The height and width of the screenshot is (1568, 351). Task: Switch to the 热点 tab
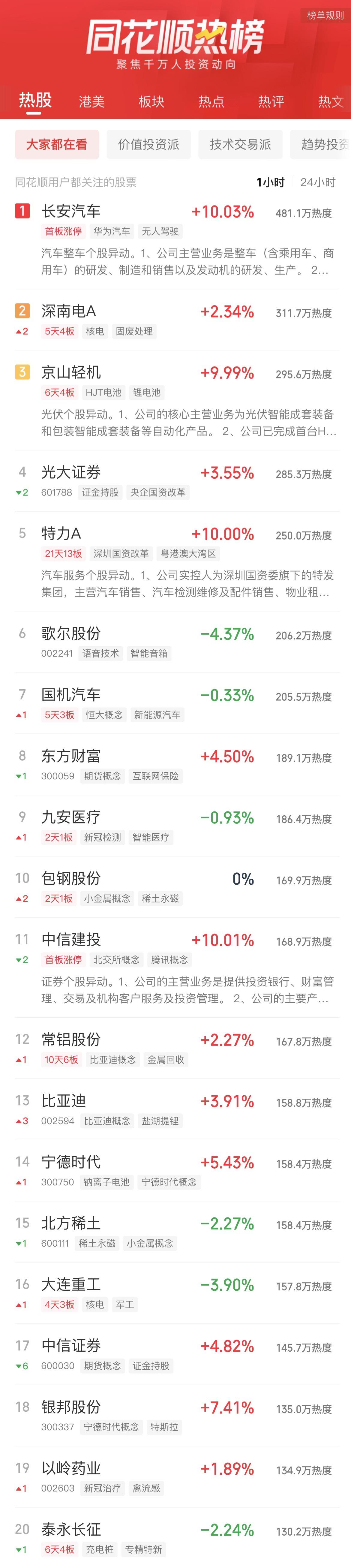[211, 101]
